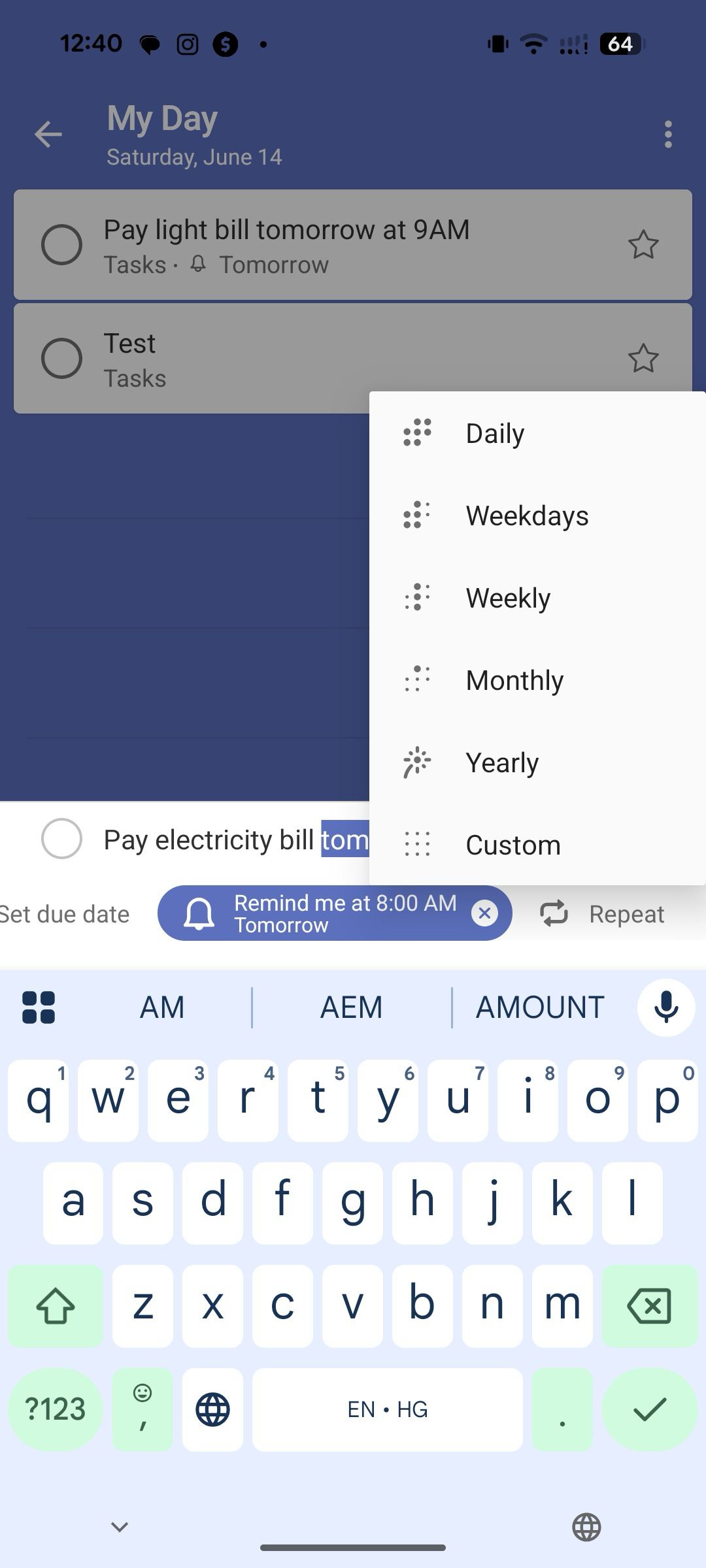This screenshot has height=1568, width=706.
Task: Tap Set due date
Action: point(64,913)
